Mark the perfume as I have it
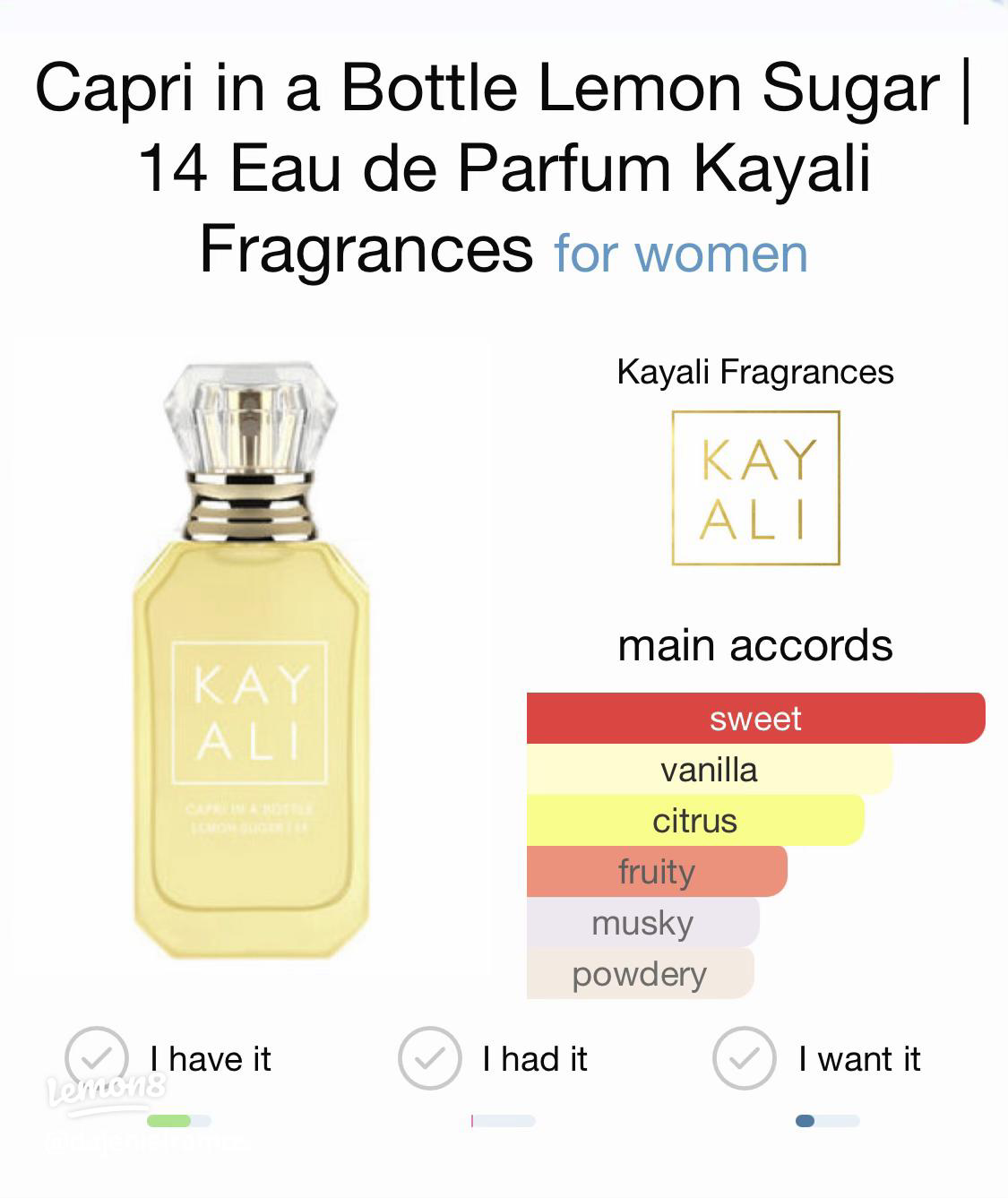 [97, 1058]
